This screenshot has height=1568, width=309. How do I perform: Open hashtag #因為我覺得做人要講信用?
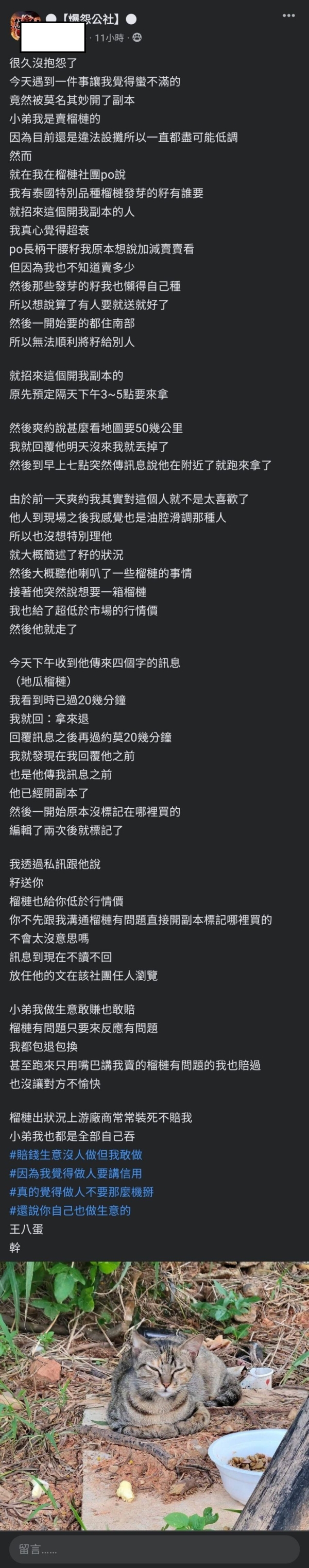(x=76, y=1173)
